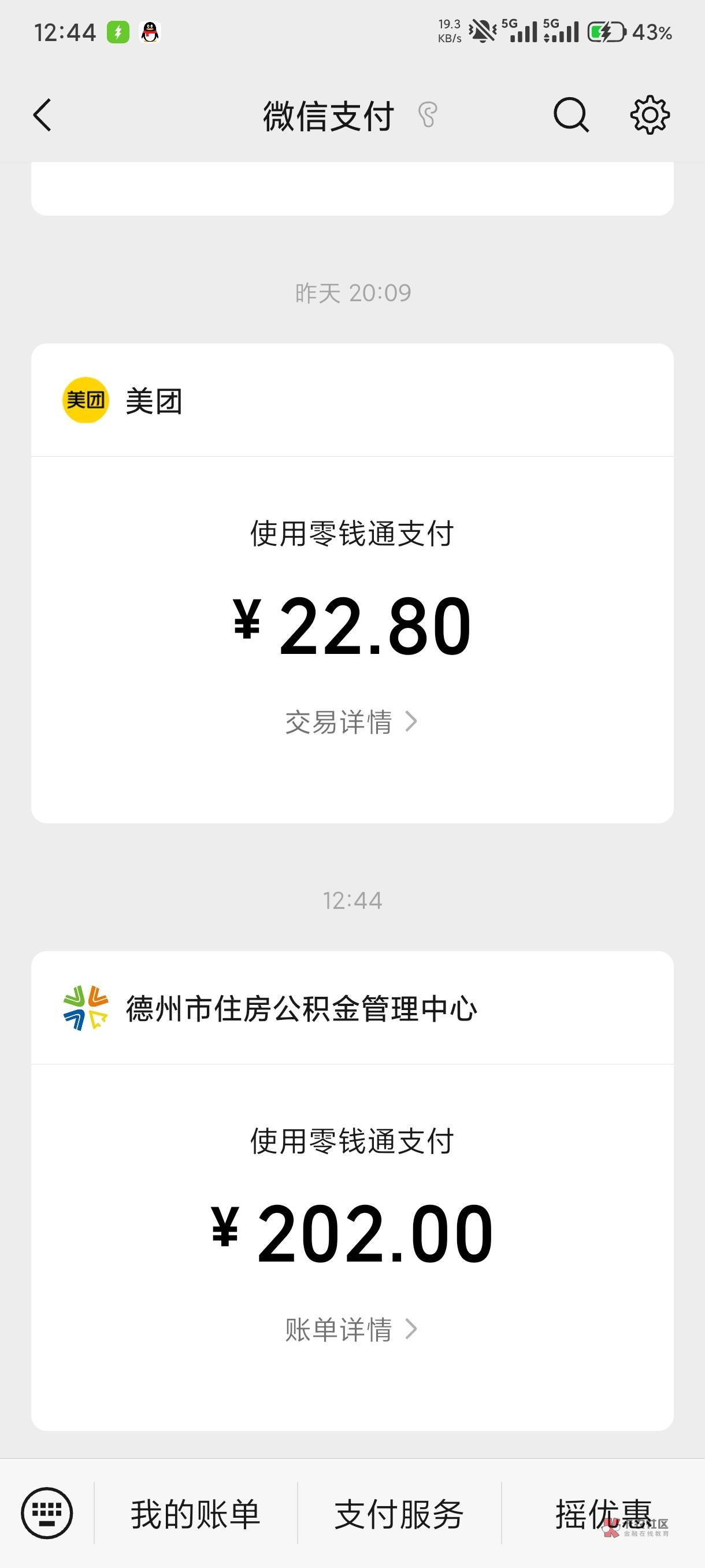Go back from 微信支付 chat
Image resolution: width=705 pixels, height=1568 pixels.
[43, 115]
